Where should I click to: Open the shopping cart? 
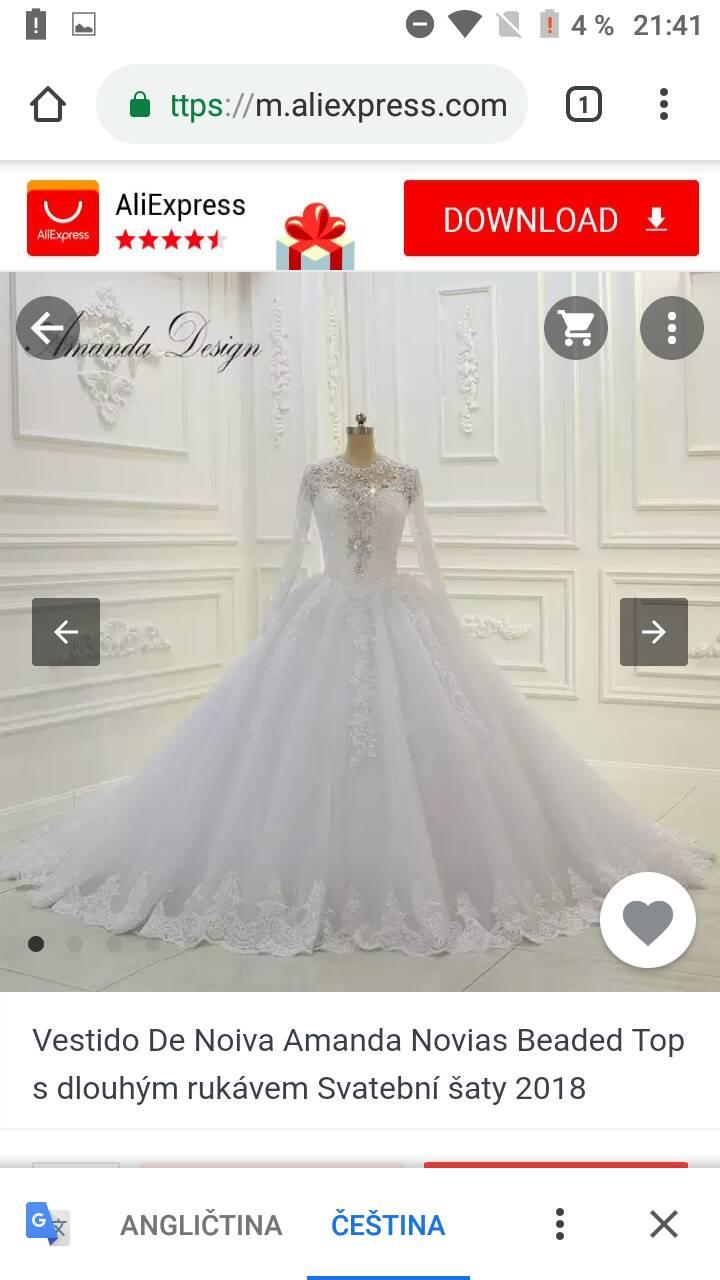576,328
